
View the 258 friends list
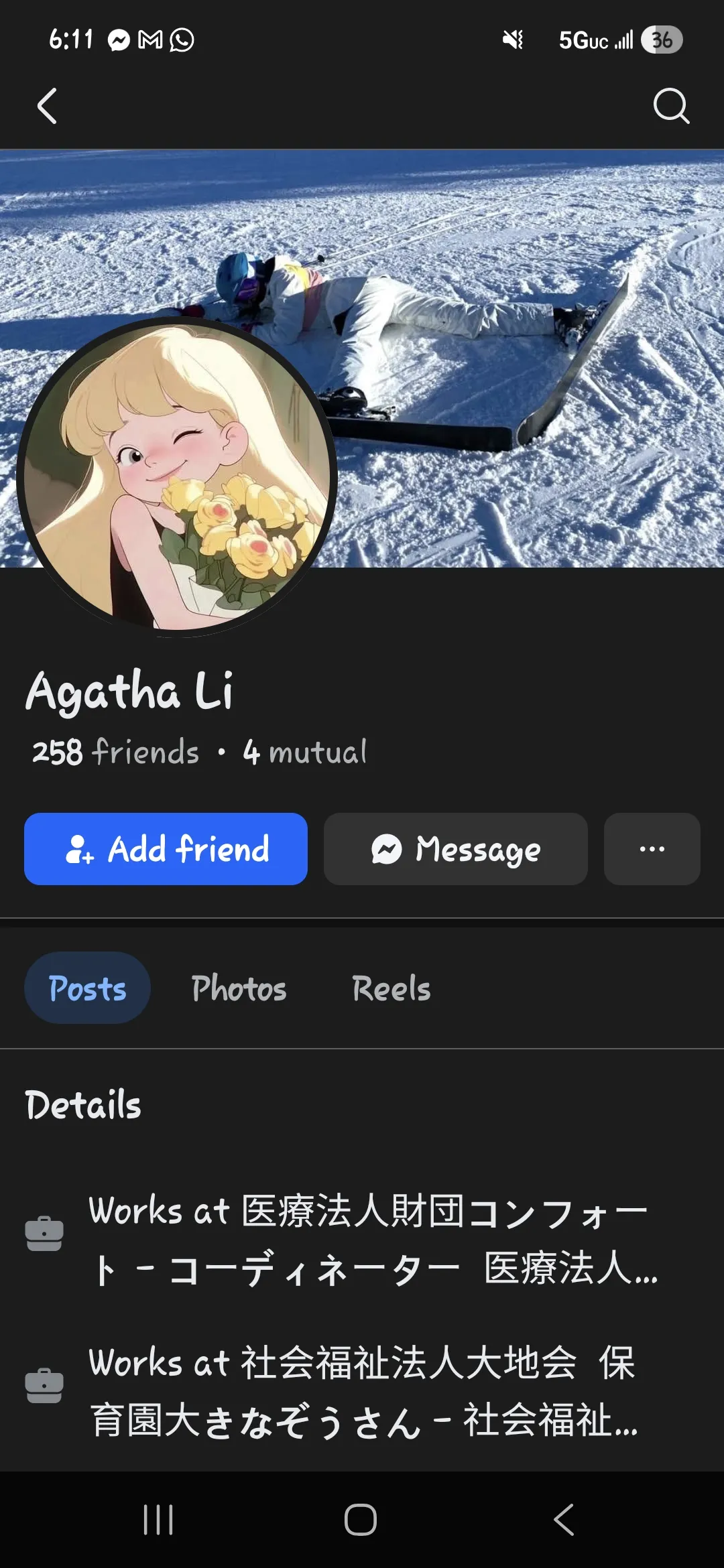(116, 752)
